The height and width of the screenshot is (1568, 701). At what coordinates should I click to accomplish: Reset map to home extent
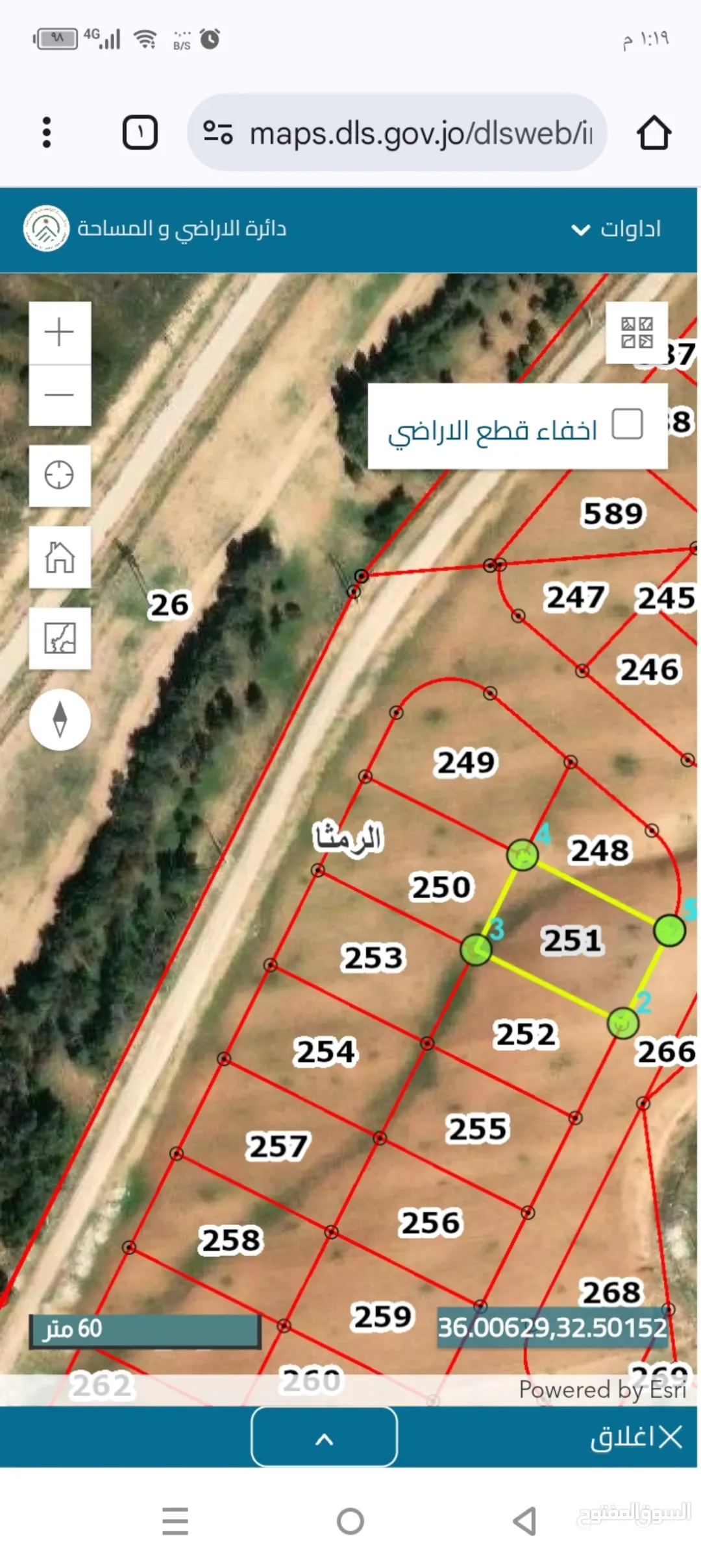coord(60,557)
